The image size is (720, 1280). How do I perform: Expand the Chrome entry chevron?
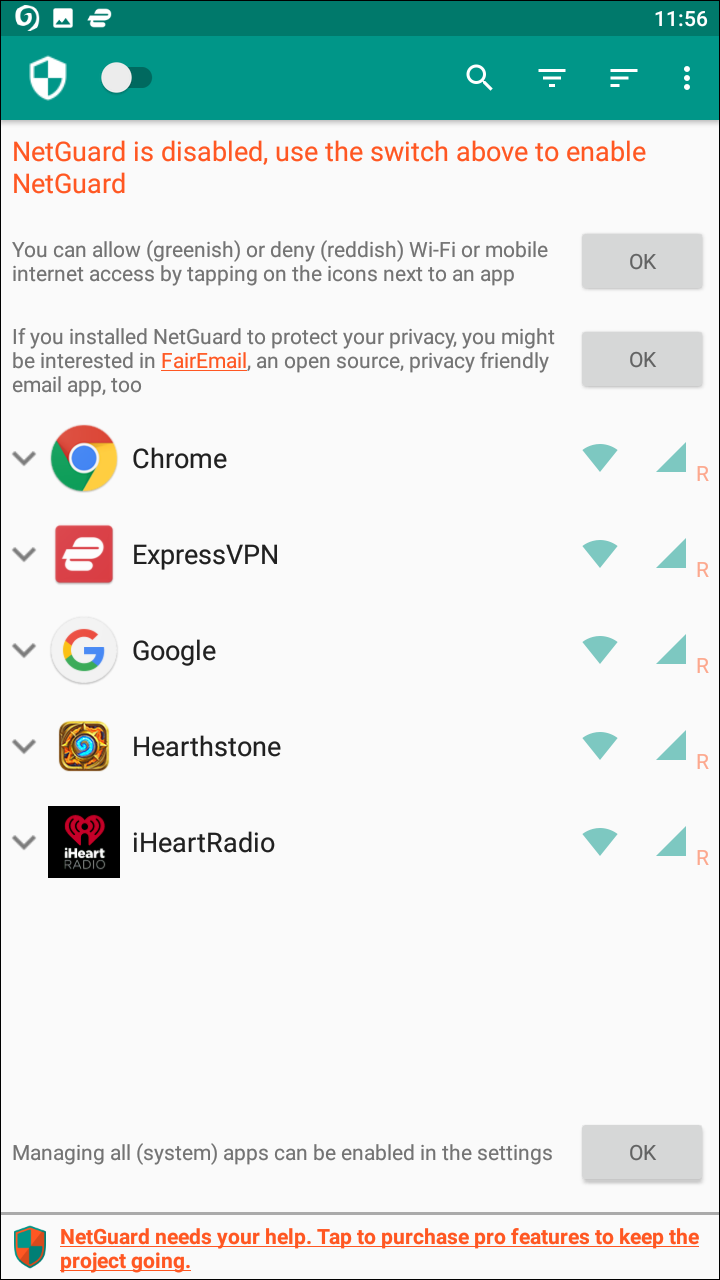pos(25,459)
